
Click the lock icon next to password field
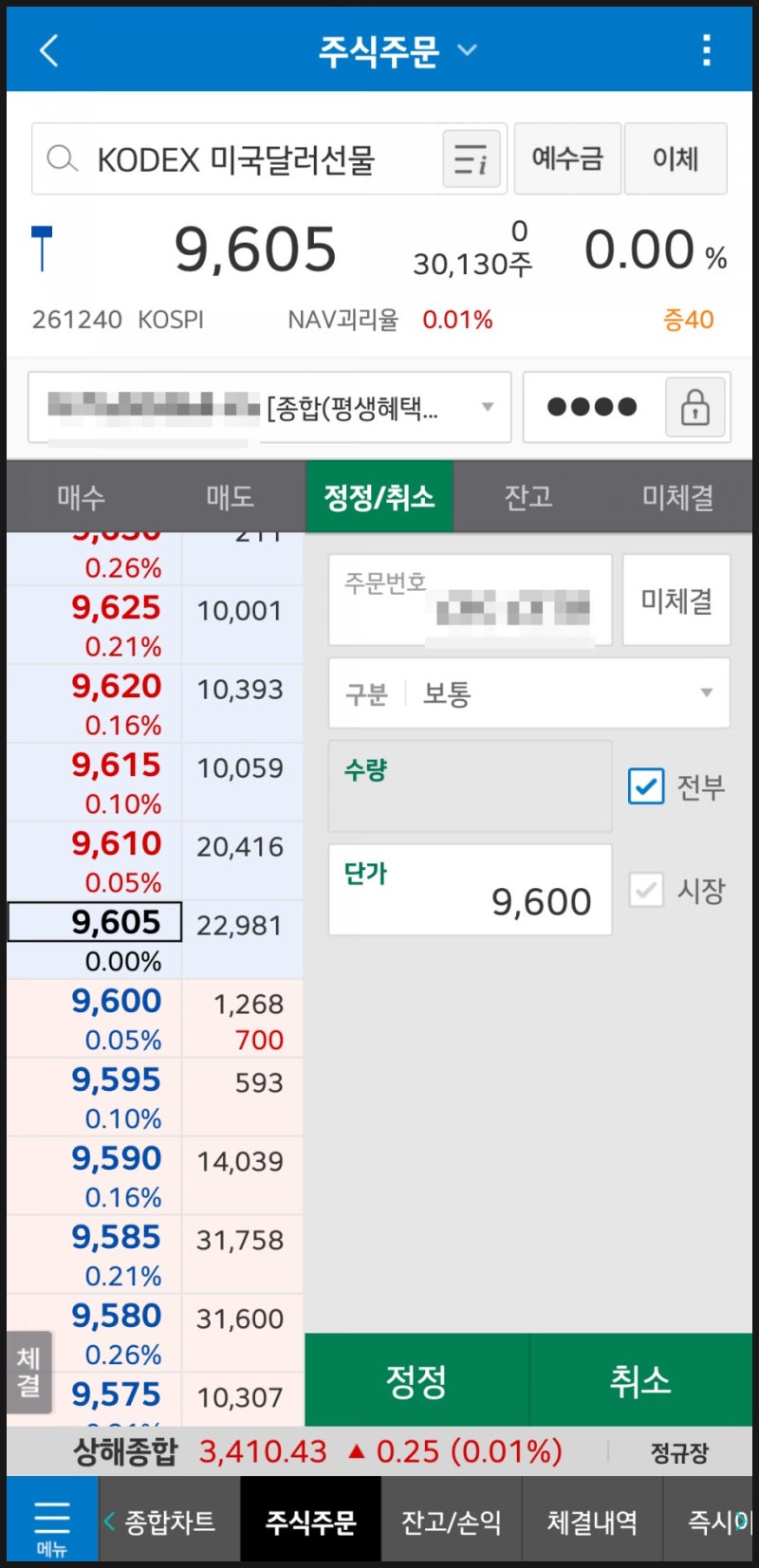point(695,408)
